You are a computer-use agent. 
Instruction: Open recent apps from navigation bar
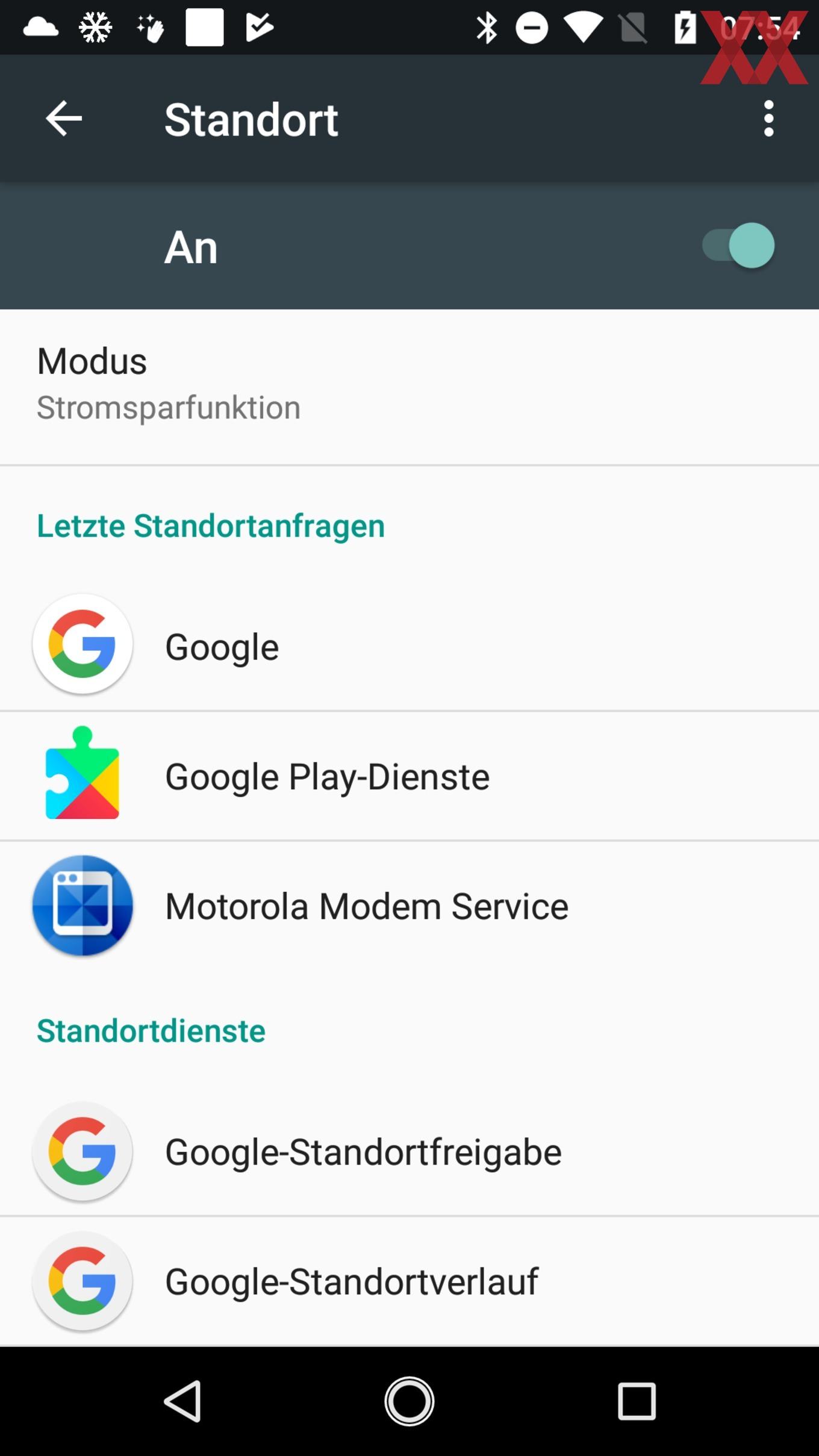[637, 1401]
